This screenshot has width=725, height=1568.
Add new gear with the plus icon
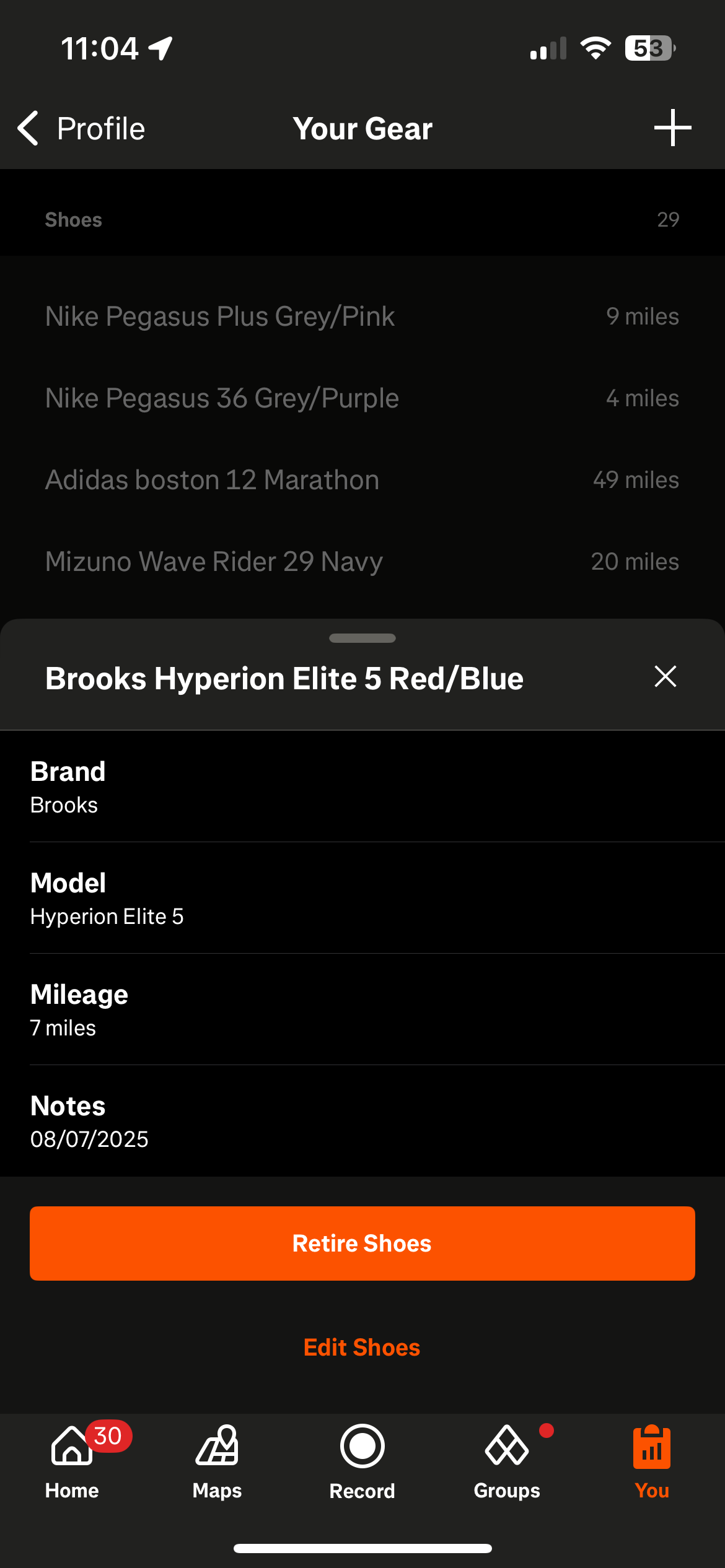pyautogui.click(x=672, y=128)
